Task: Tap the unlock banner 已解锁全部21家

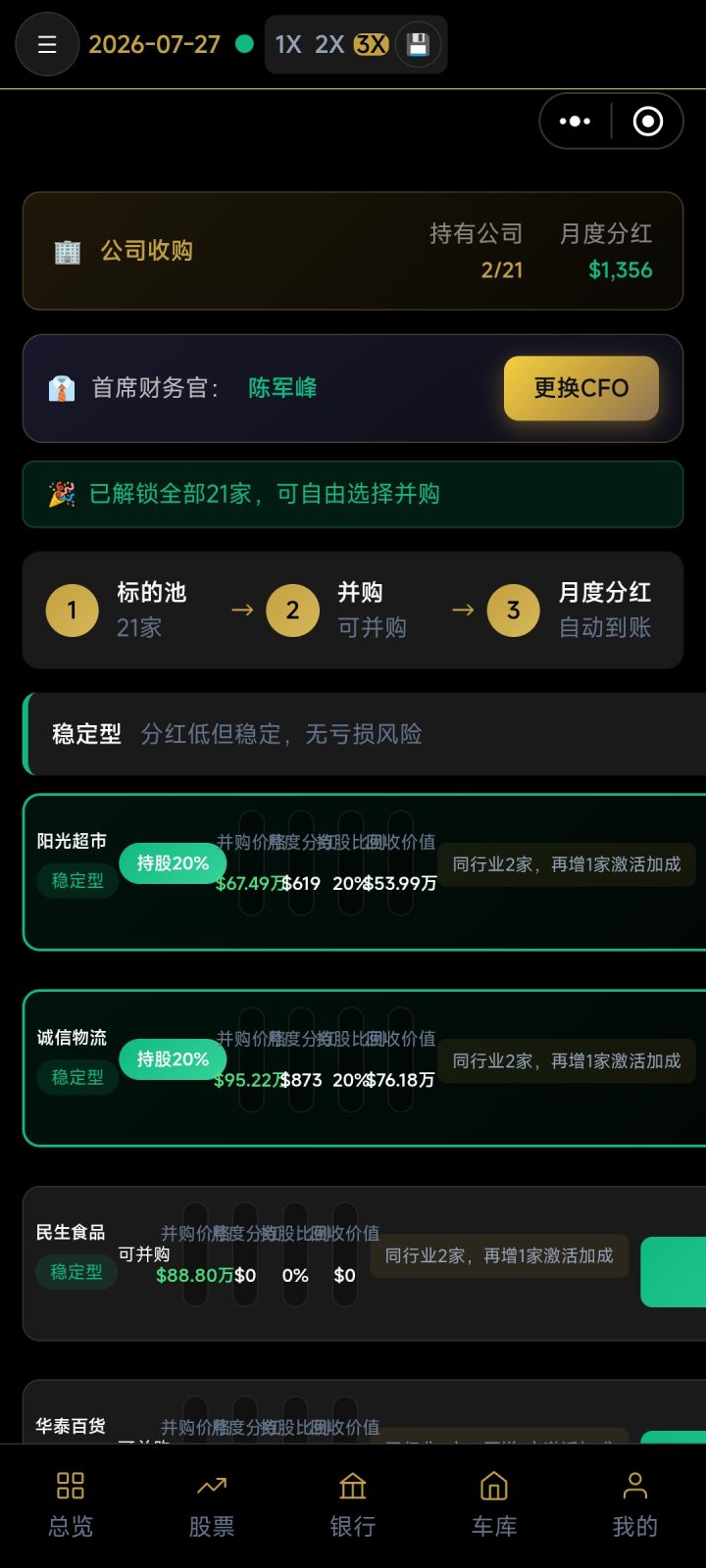Action: [353, 494]
